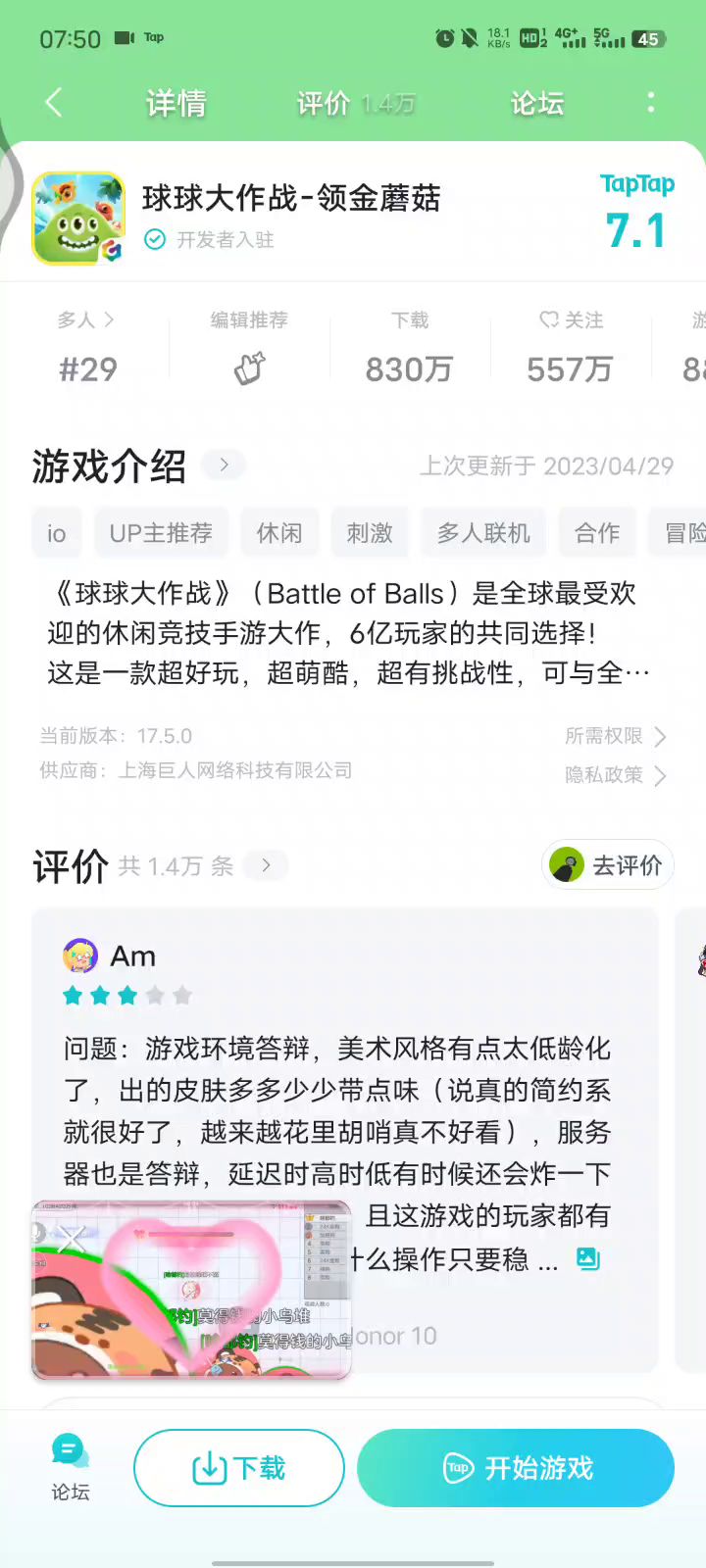
Task: Tap the 下载 download button
Action: [239, 1468]
